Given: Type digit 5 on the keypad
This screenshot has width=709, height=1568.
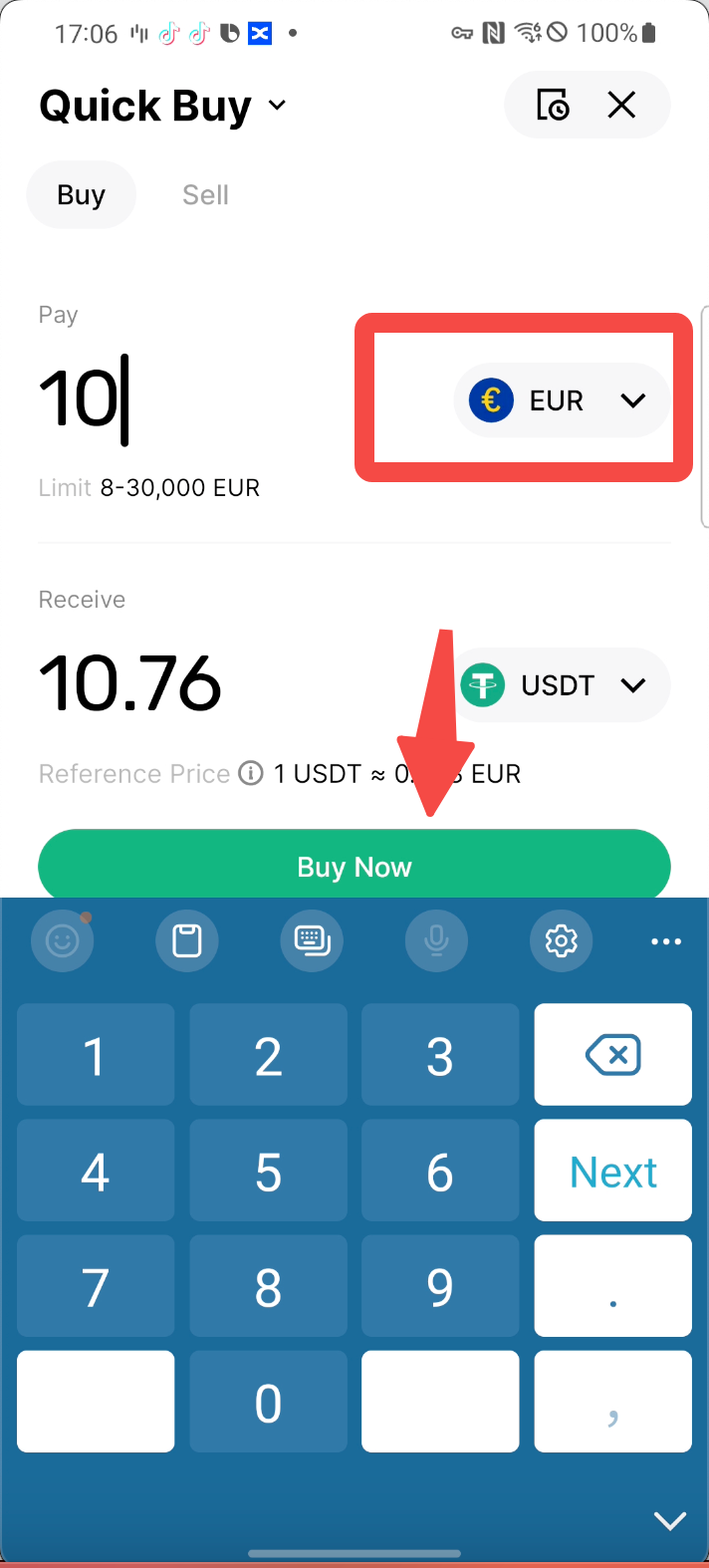Looking at the screenshot, I should (268, 1172).
